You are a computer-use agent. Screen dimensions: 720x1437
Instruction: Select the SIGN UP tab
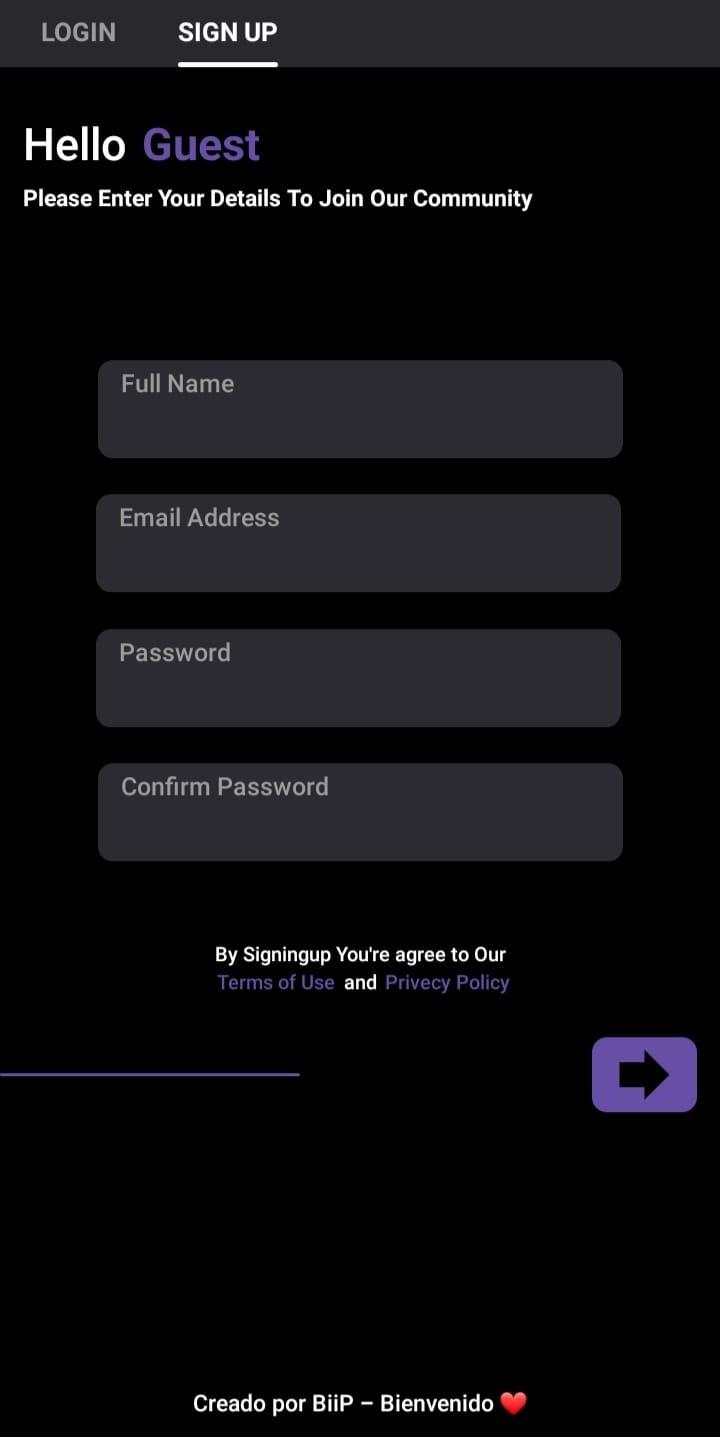click(x=227, y=32)
